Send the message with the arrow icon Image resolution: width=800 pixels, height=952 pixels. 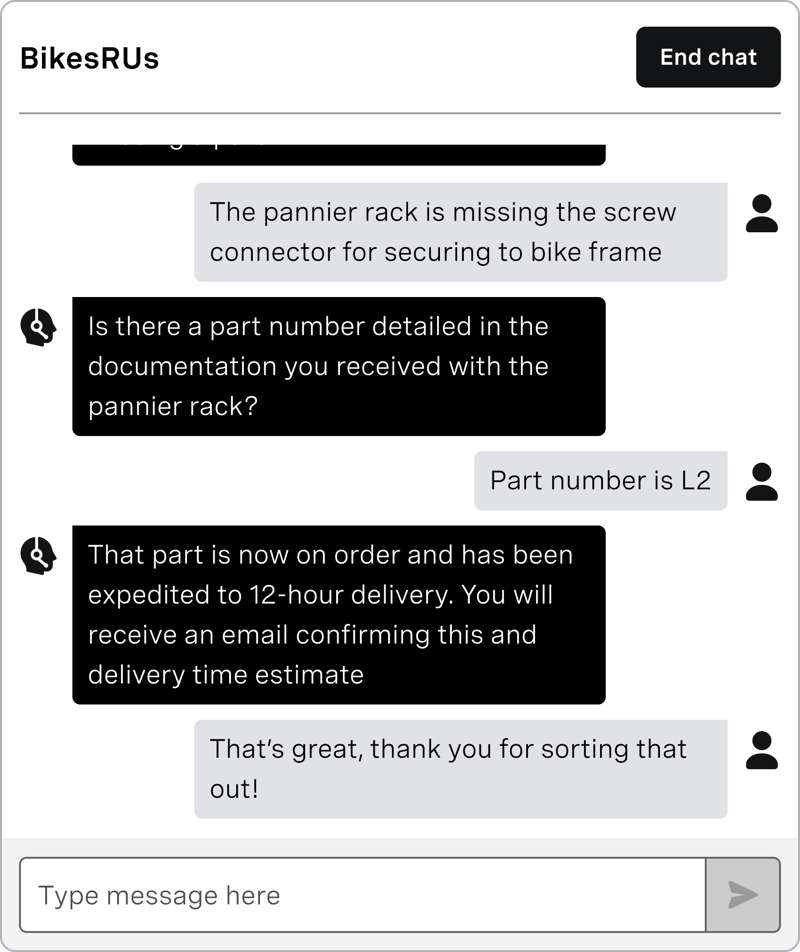(742, 895)
